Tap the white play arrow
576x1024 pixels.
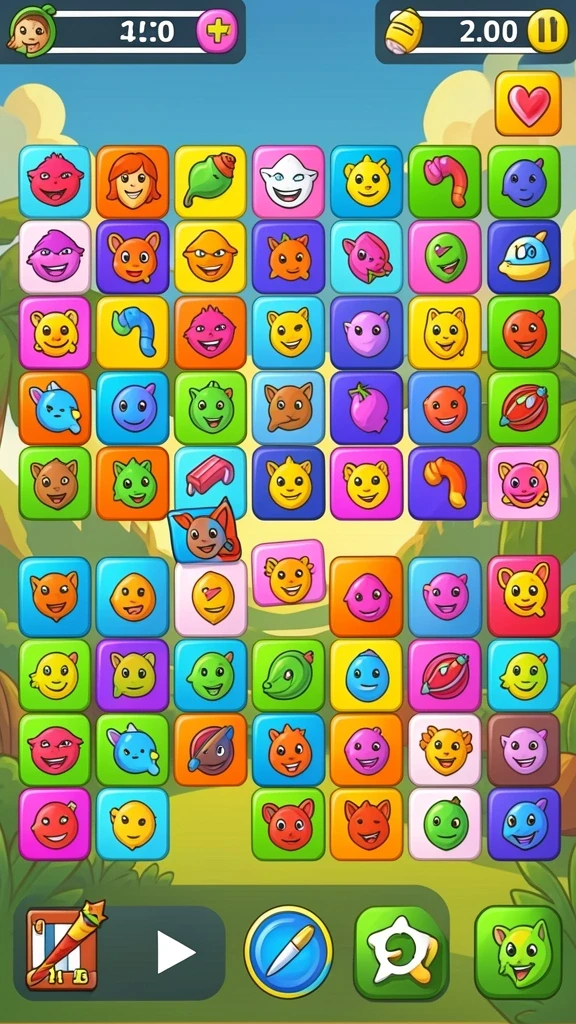pyautogui.click(x=176, y=952)
